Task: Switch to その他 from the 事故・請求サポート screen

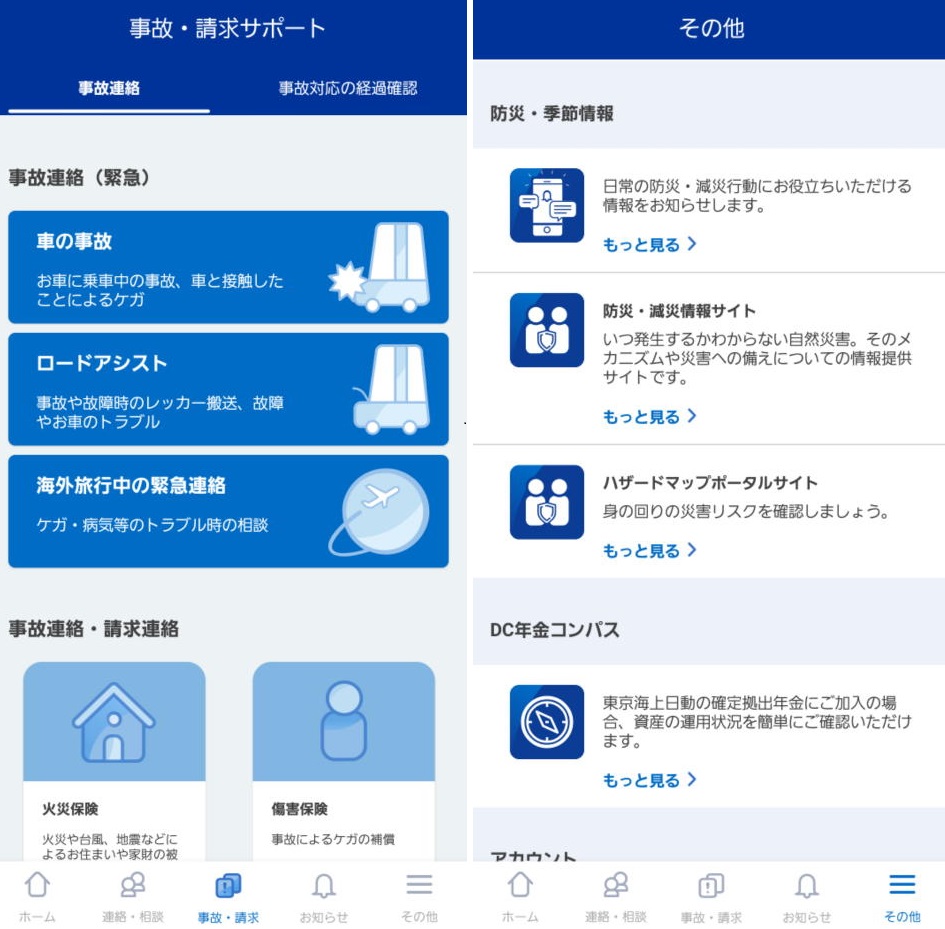Action: tap(419, 896)
